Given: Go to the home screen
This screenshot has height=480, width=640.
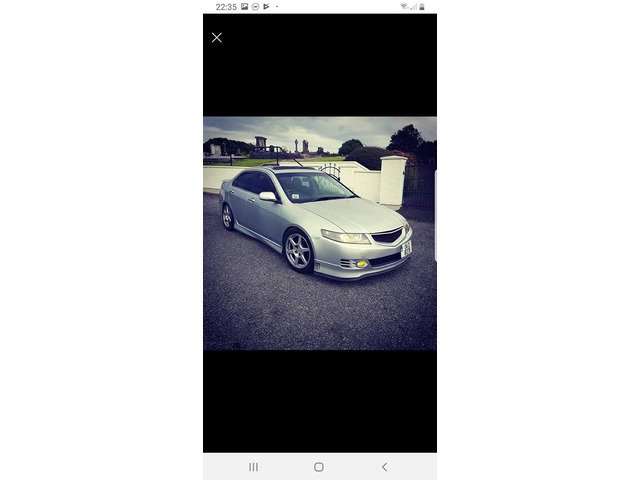Looking at the screenshot, I should 319,467.
